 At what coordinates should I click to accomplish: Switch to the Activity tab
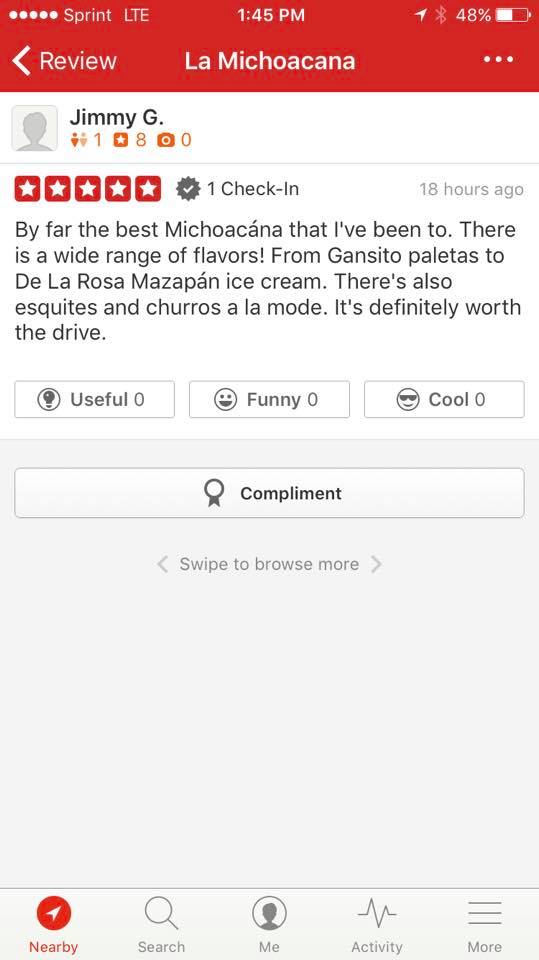coord(377,924)
